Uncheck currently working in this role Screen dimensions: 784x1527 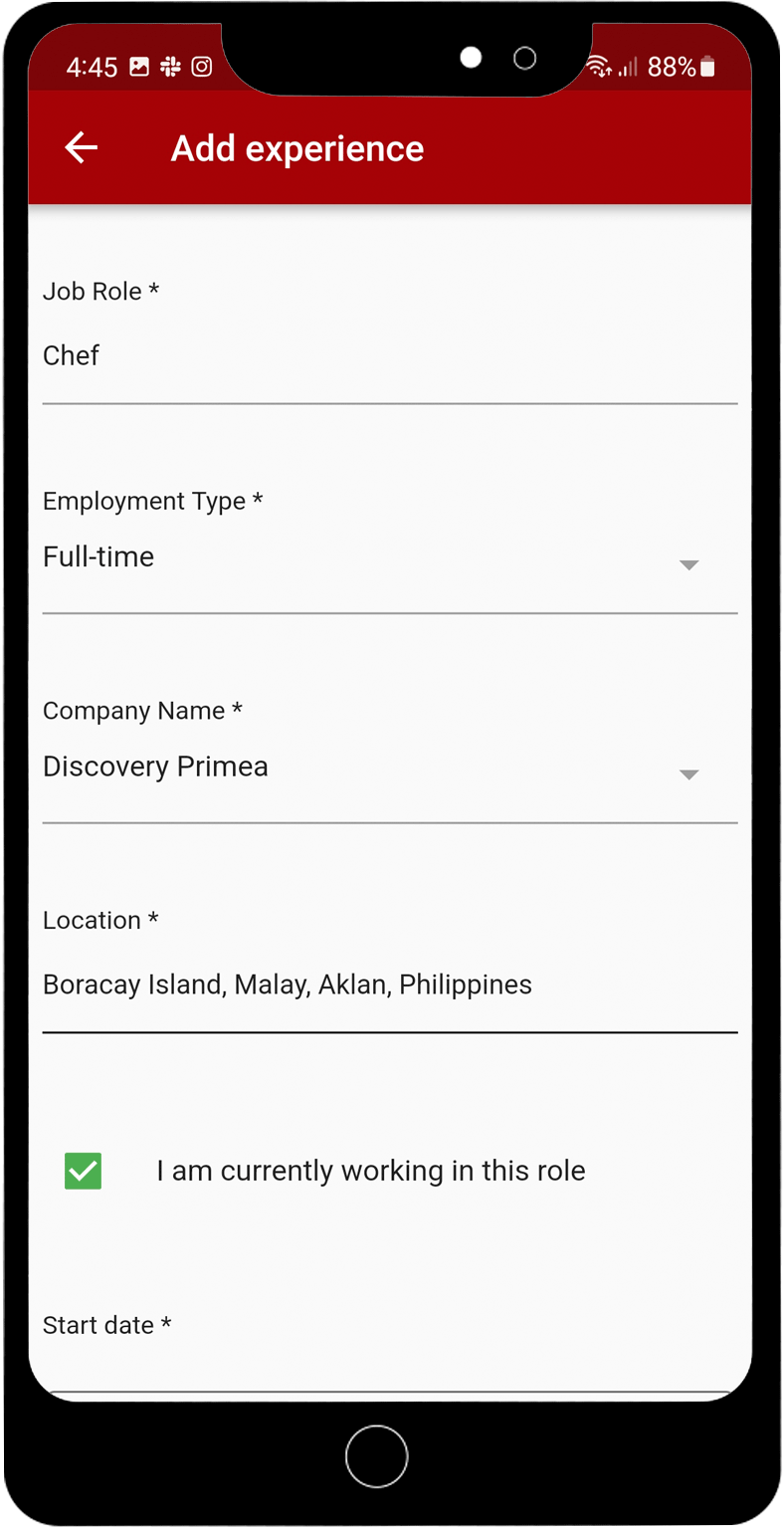click(84, 1171)
